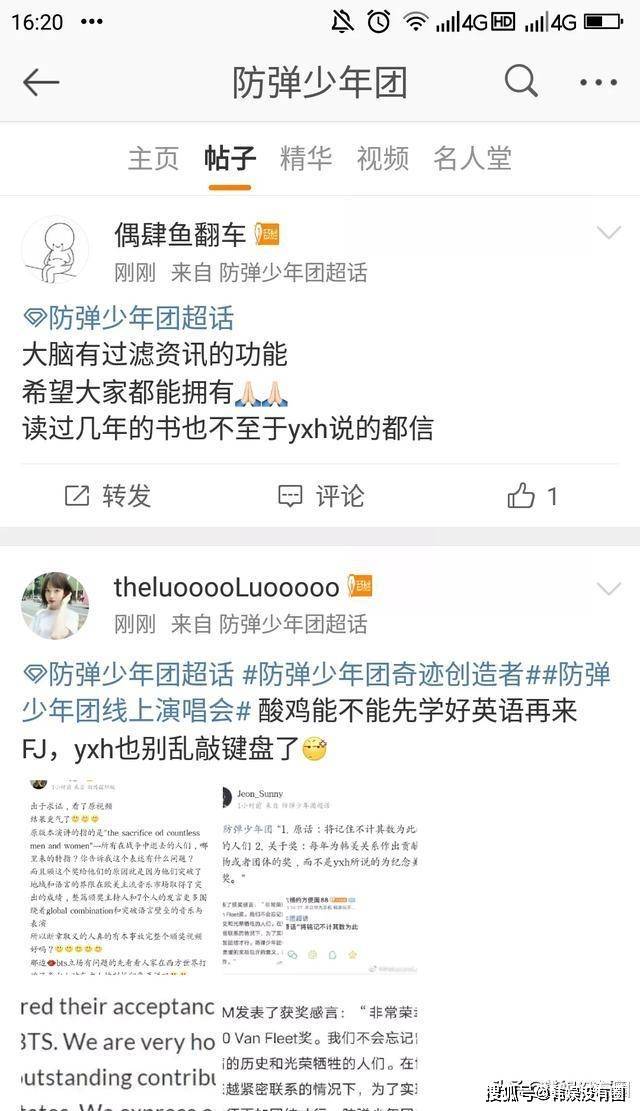Like 偶肆鱼翻车's post
The image size is (640, 1111).
[532, 495]
